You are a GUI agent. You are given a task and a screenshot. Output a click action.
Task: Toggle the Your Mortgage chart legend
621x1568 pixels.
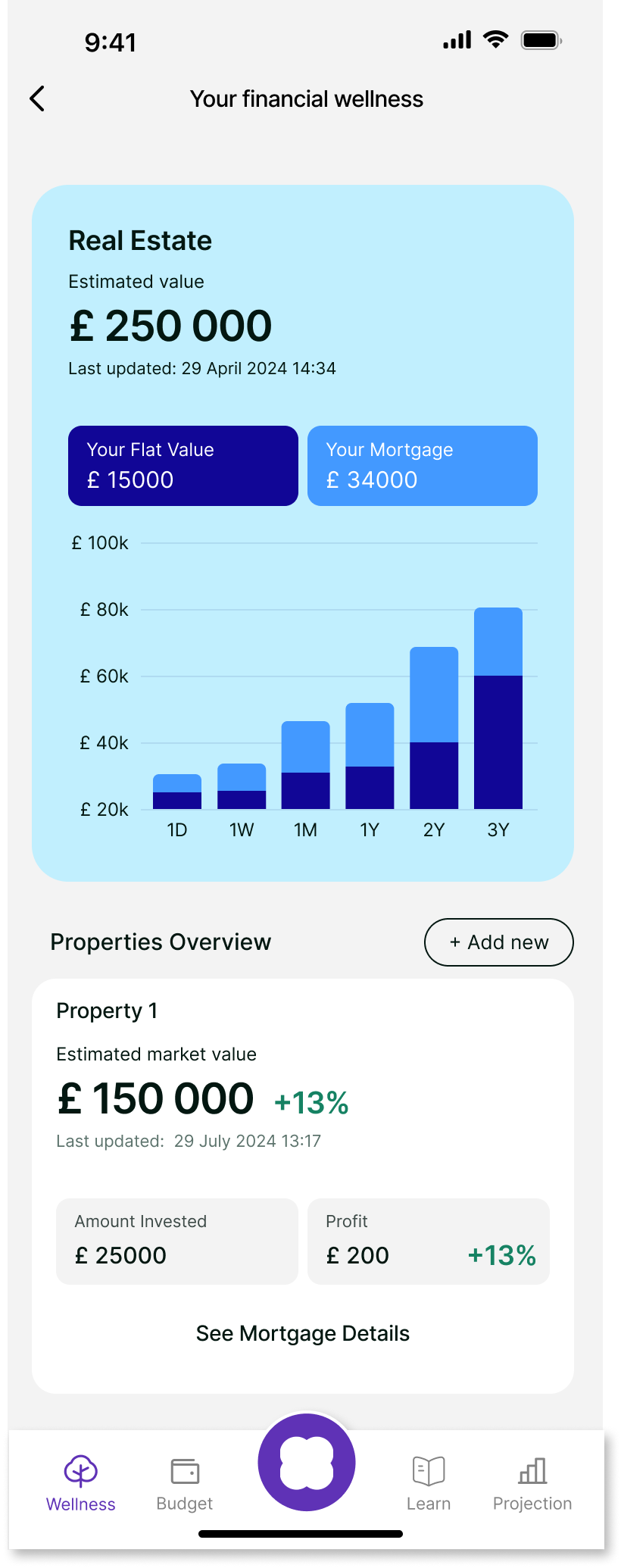[x=422, y=465]
